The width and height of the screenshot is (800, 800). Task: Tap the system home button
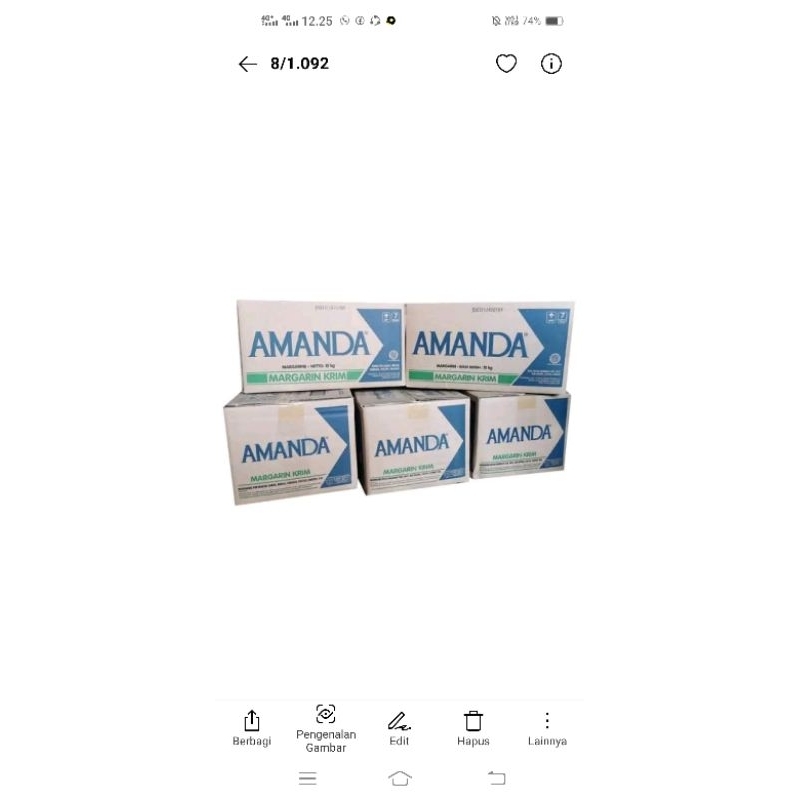click(400, 778)
